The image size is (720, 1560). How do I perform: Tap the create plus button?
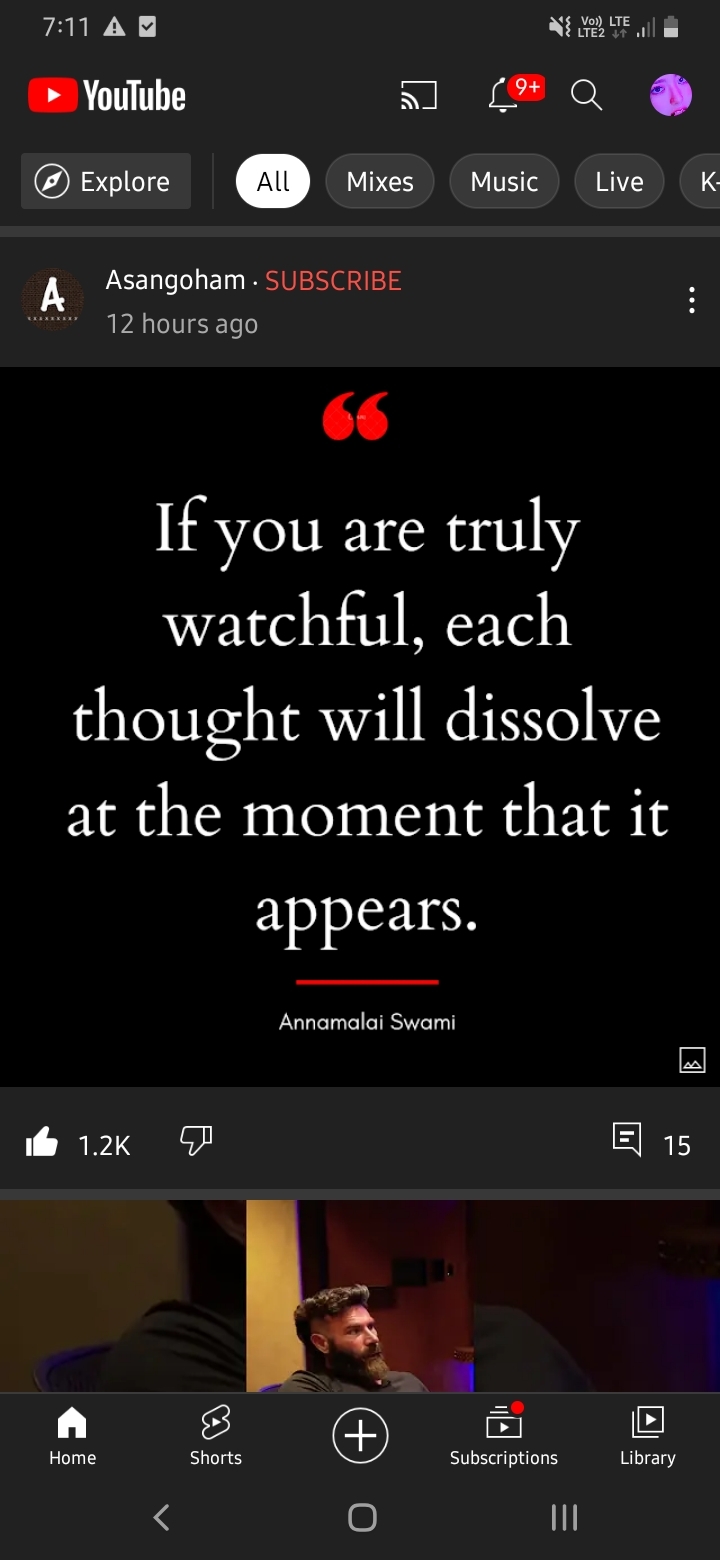click(360, 1435)
